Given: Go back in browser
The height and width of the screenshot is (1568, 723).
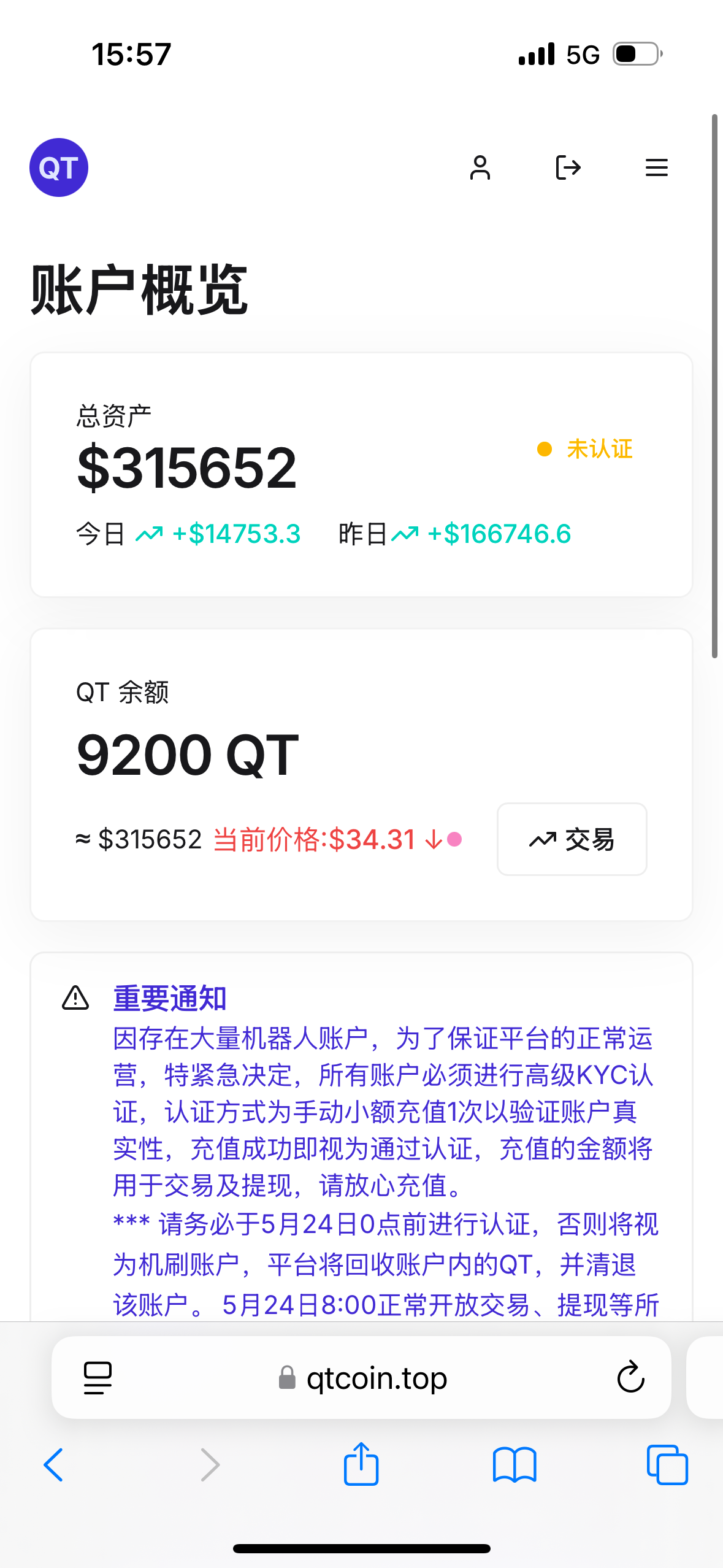Looking at the screenshot, I should 54,1465.
